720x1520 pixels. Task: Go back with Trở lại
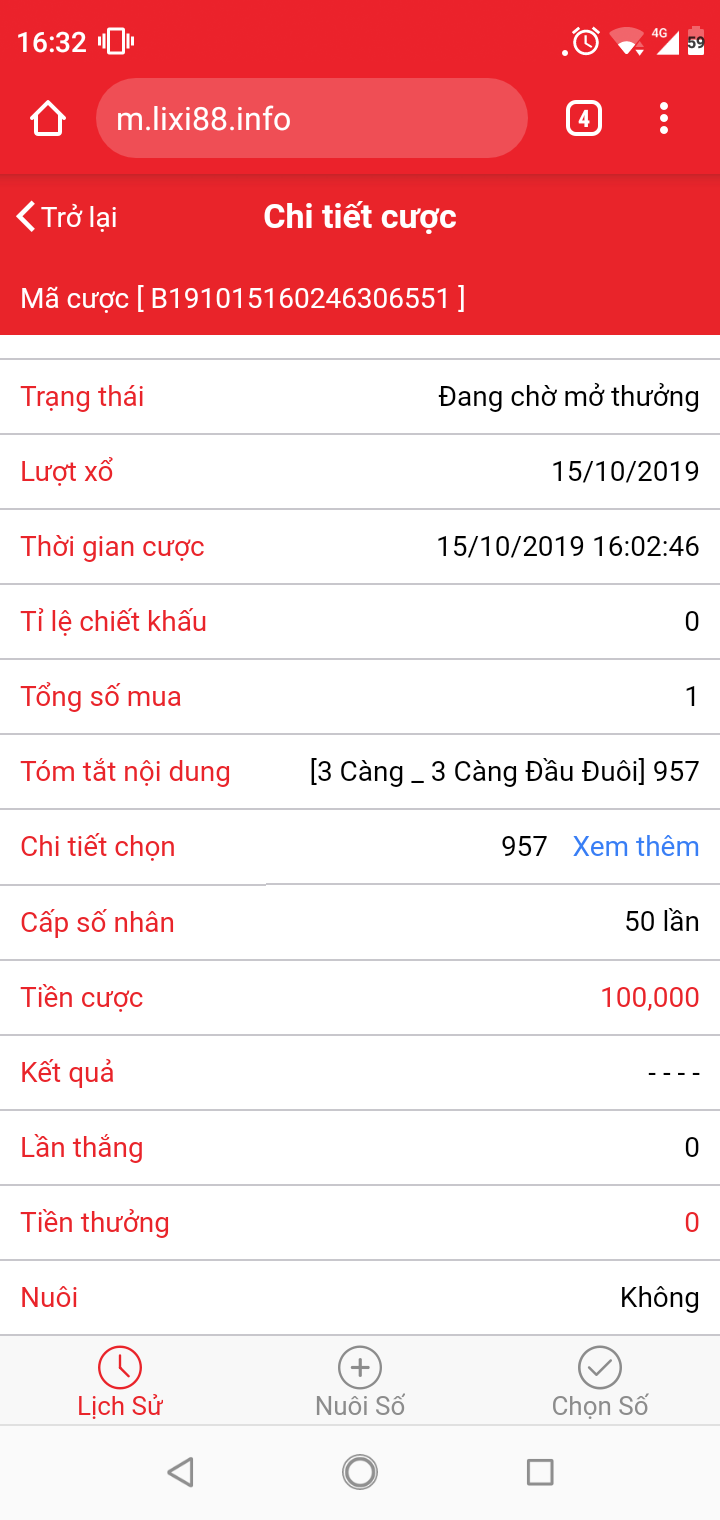coord(68,217)
